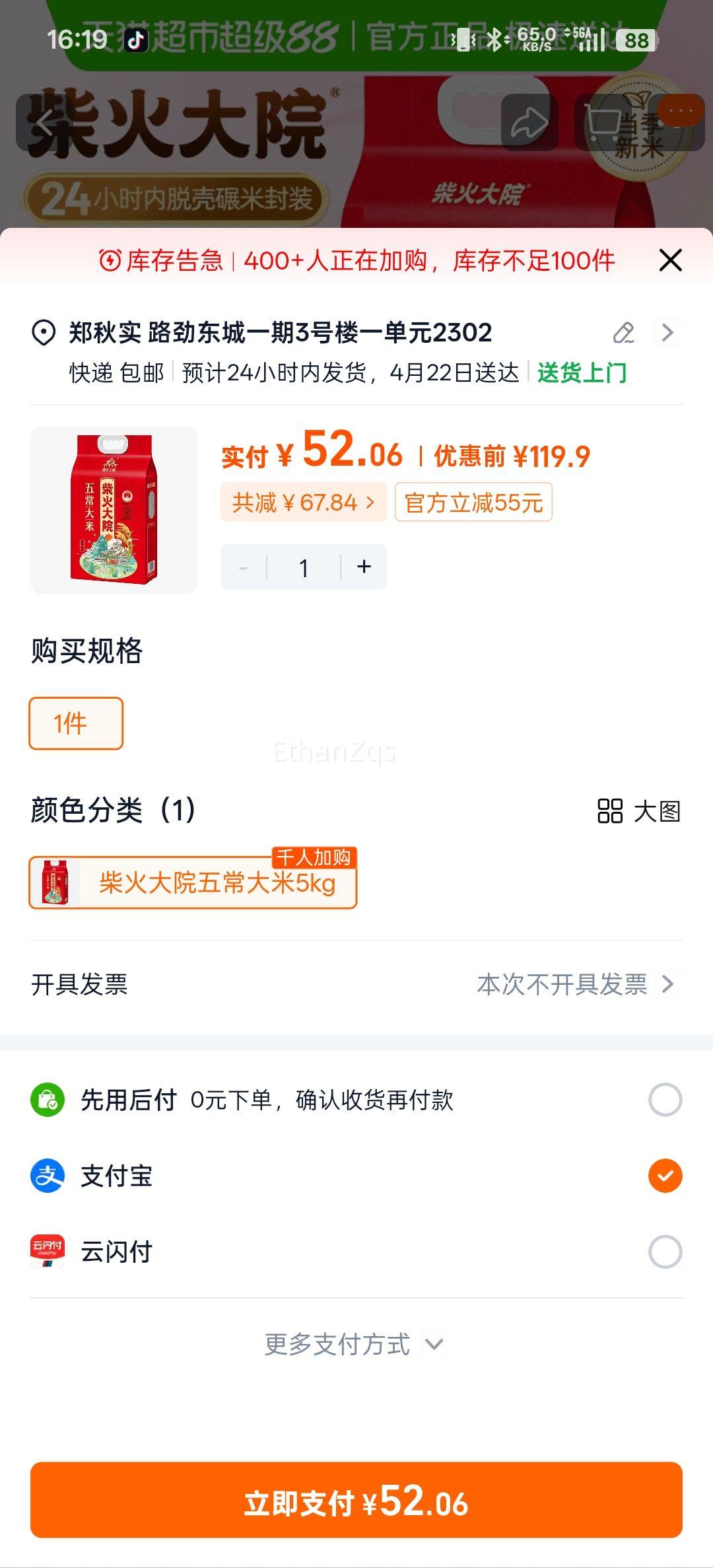Open address details via the right chevron
713x1568 pixels.
[x=667, y=333]
